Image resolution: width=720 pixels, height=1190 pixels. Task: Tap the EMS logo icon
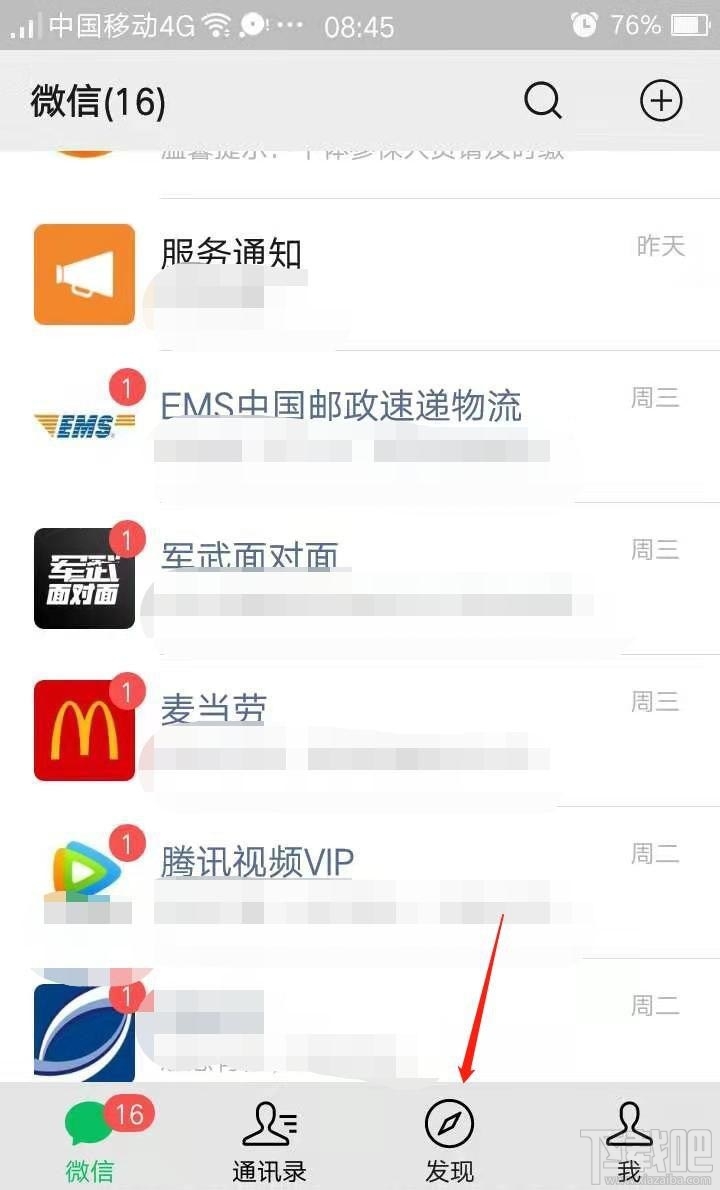pyautogui.click(x=85, y=424)
